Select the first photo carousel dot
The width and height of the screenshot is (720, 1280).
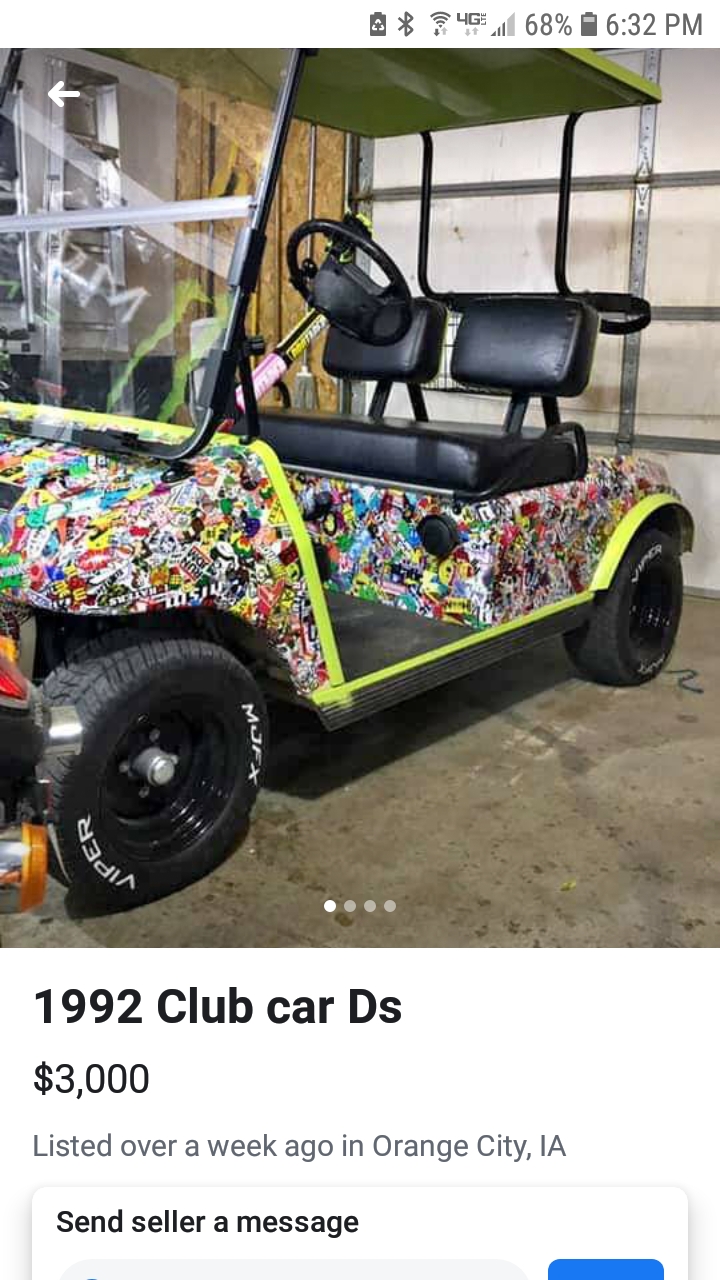[x=330, y=906]
